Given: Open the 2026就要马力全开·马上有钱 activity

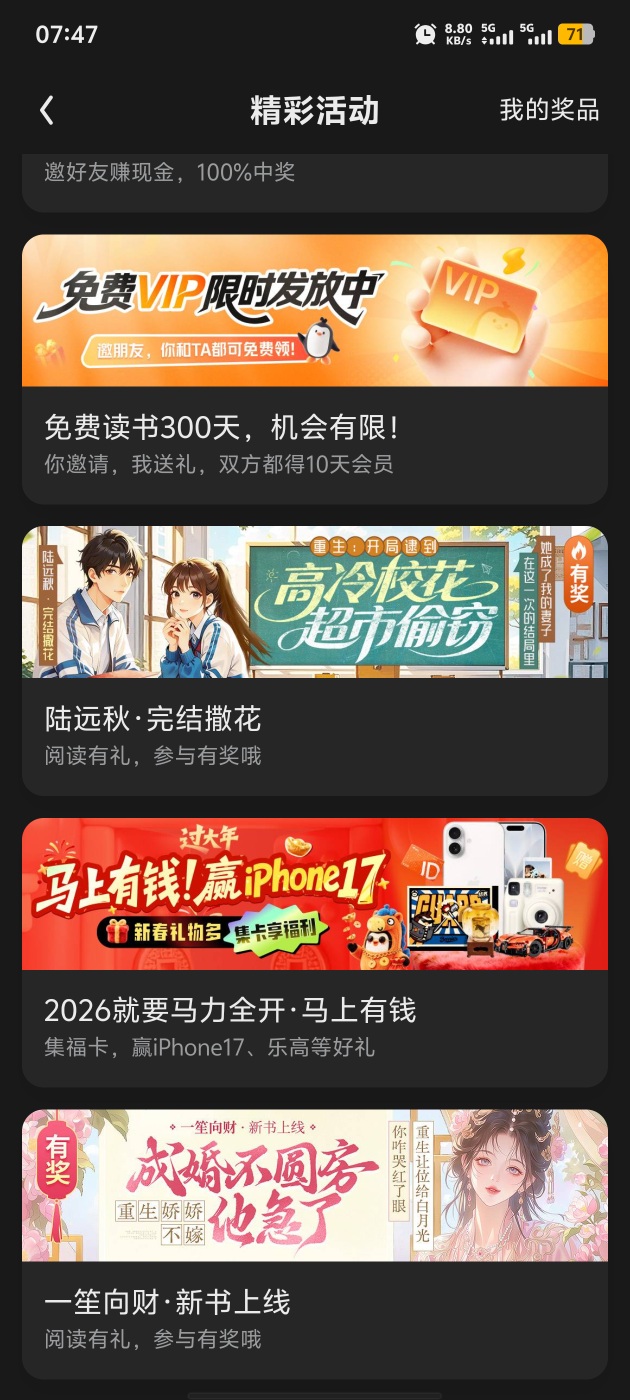Looking at the screenshot, I should (314, 952).
